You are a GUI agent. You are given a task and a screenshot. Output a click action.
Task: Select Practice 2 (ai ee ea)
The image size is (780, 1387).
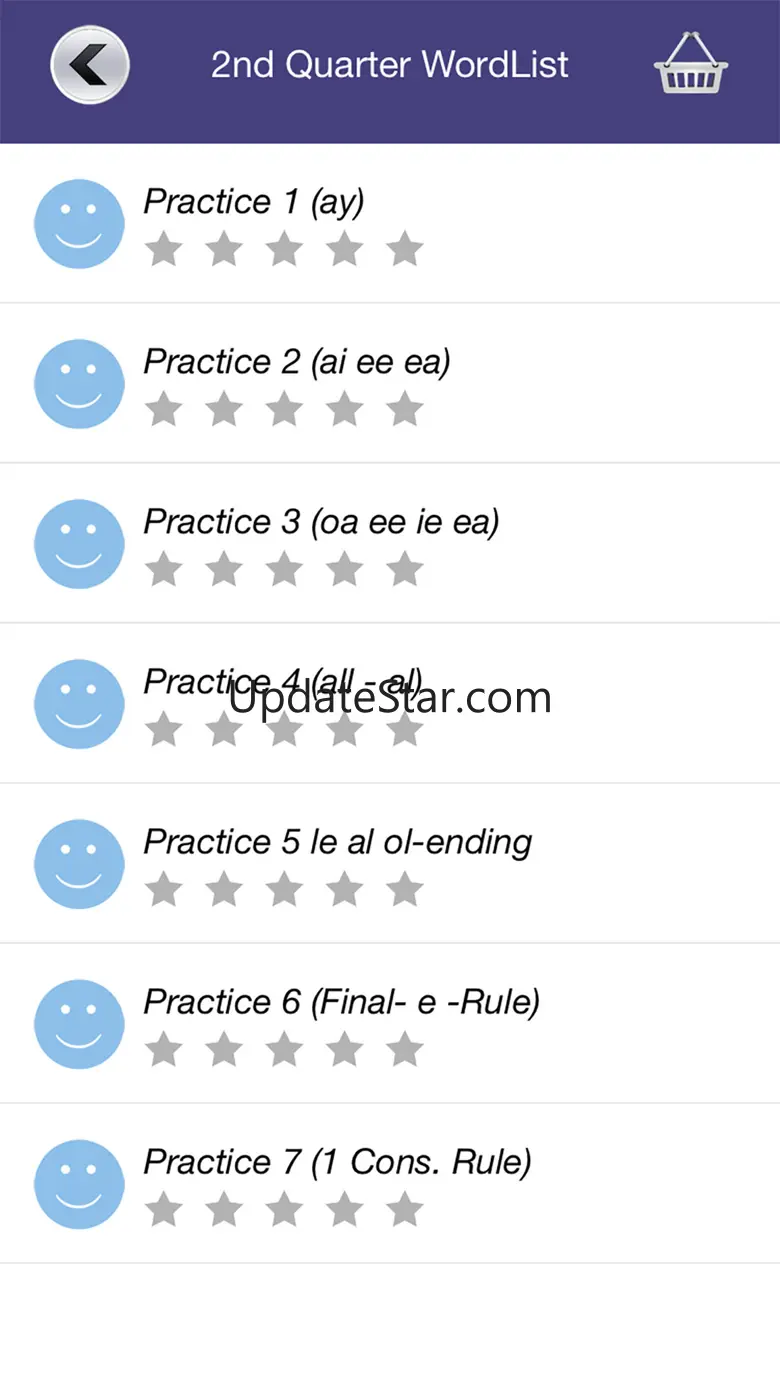(x=297, y=362)
